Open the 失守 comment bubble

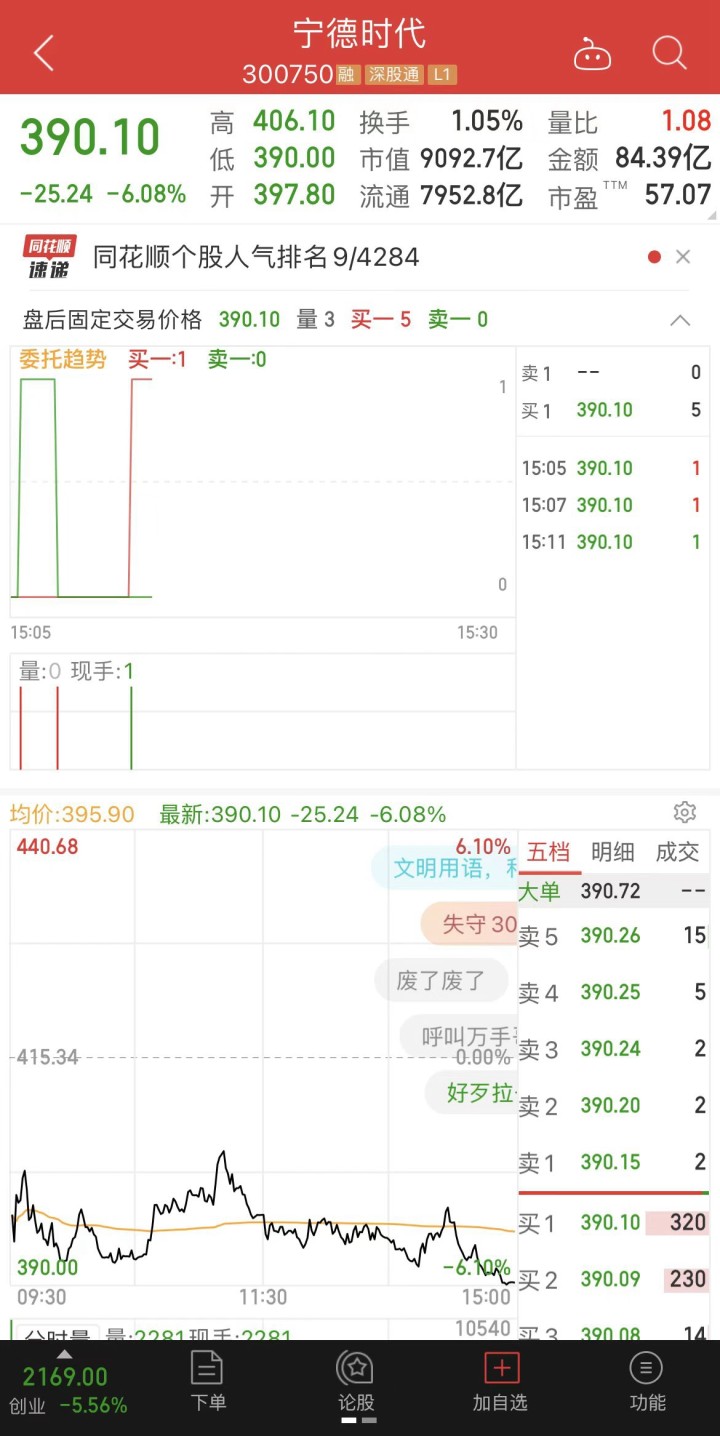pyautogui.click(x=468, y=924)
